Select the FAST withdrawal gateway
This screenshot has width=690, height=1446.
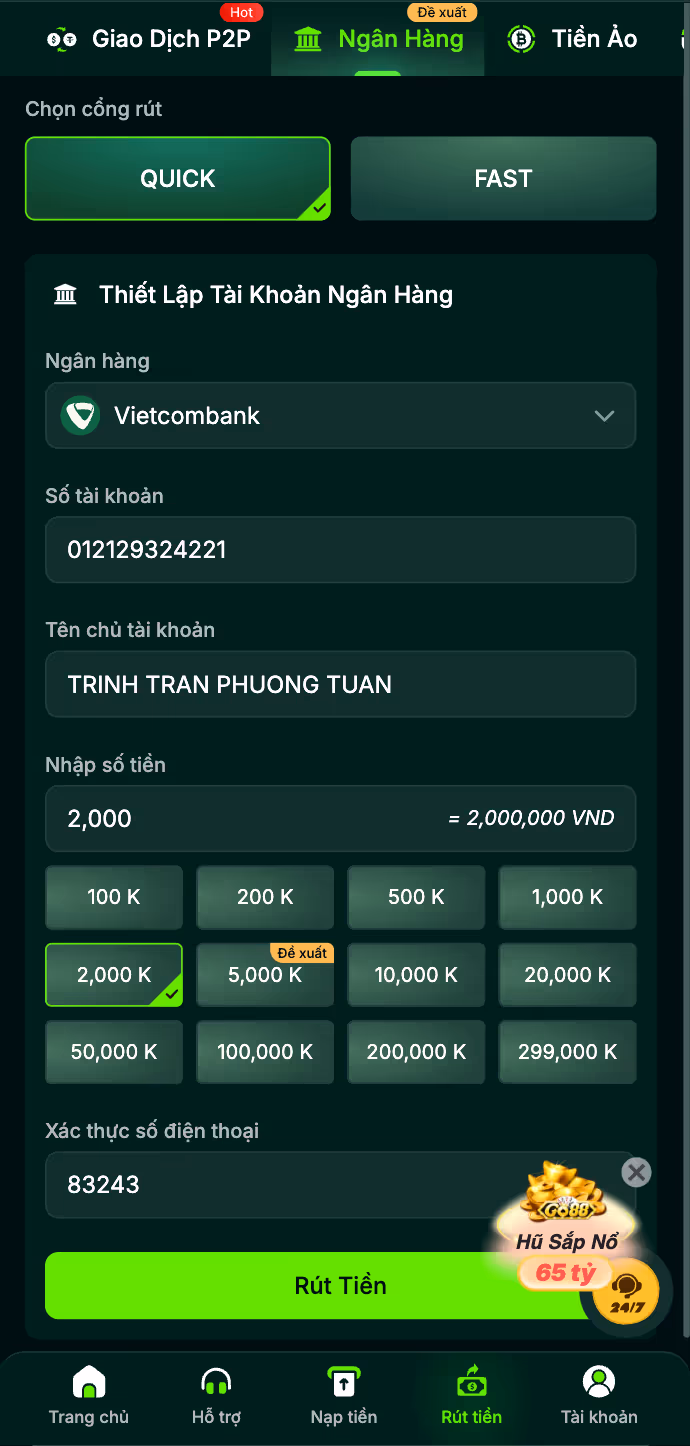[503, 179]
